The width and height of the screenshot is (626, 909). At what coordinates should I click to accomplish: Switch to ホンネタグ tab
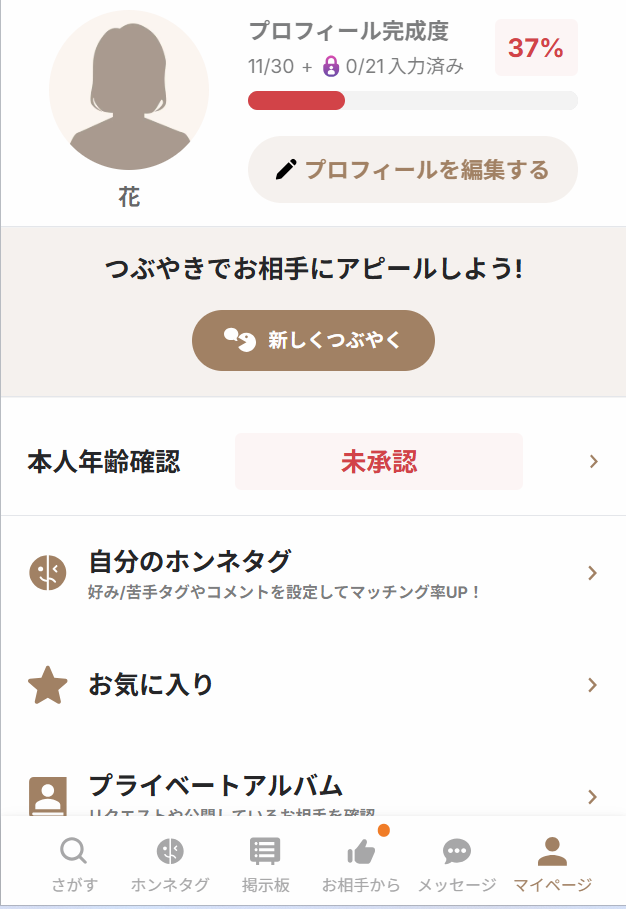[170, 864]
